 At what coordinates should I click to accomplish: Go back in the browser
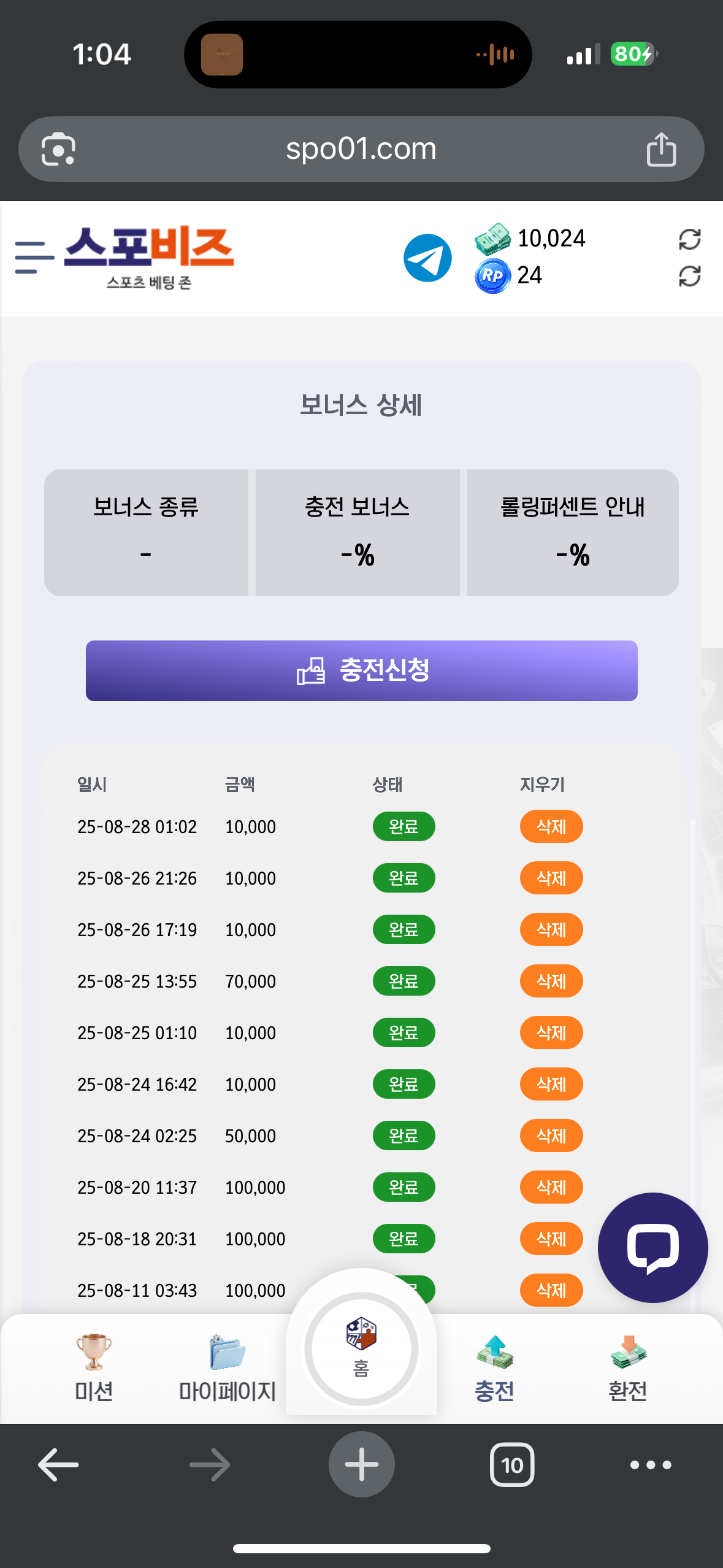click(x=58, y=1465)
